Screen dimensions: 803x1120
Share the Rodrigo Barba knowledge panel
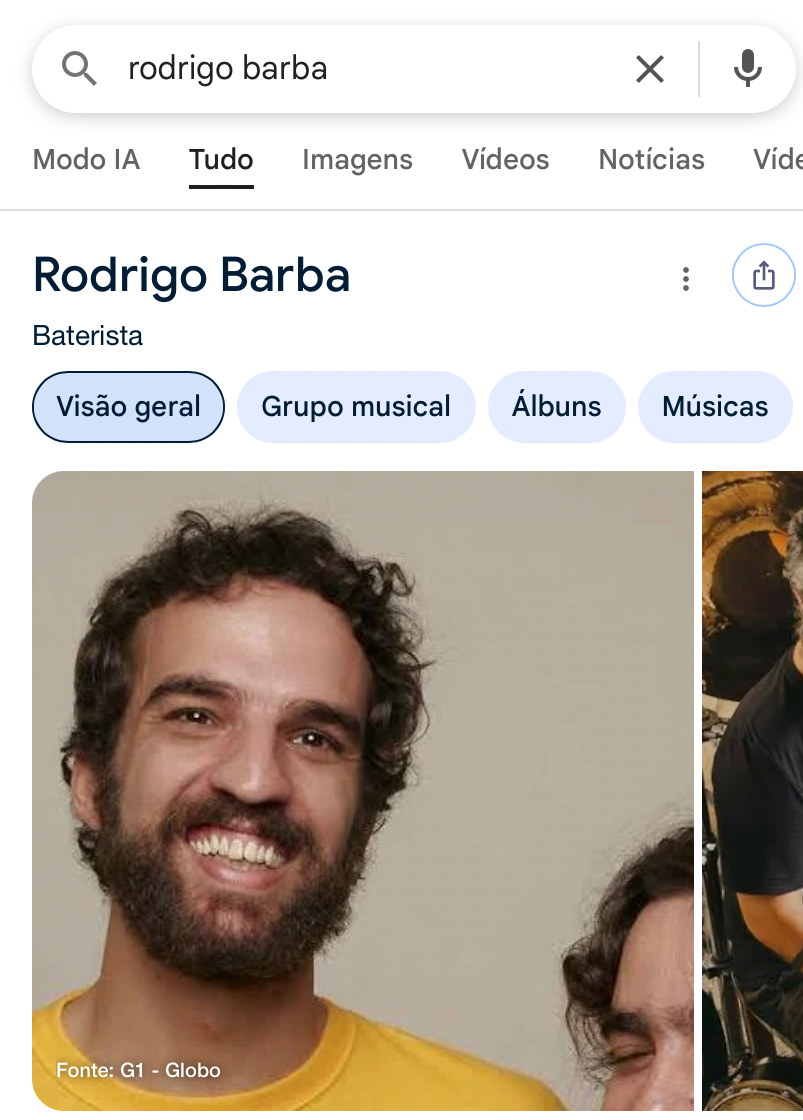(x=763, y=275)
